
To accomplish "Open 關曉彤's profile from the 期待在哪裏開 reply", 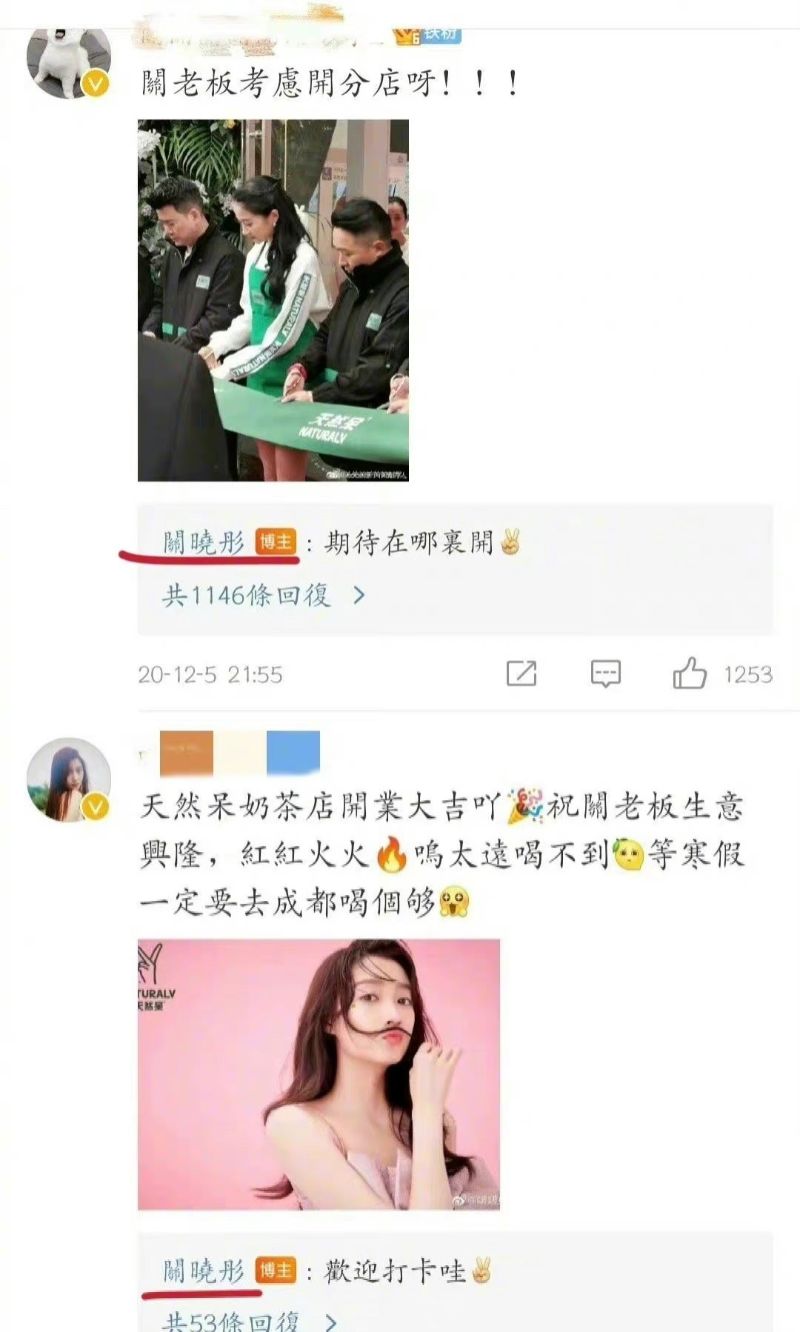I will point(203,542).
